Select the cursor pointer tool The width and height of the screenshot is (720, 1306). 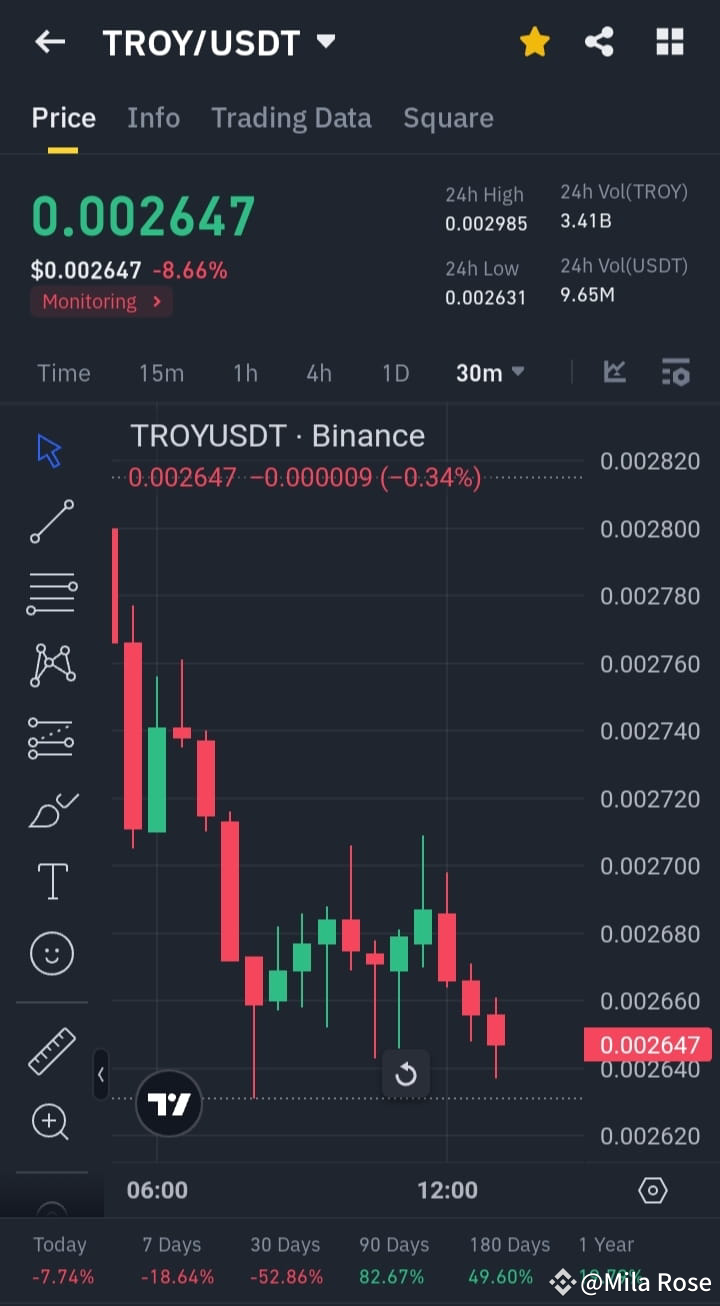(x=50, y=450)
